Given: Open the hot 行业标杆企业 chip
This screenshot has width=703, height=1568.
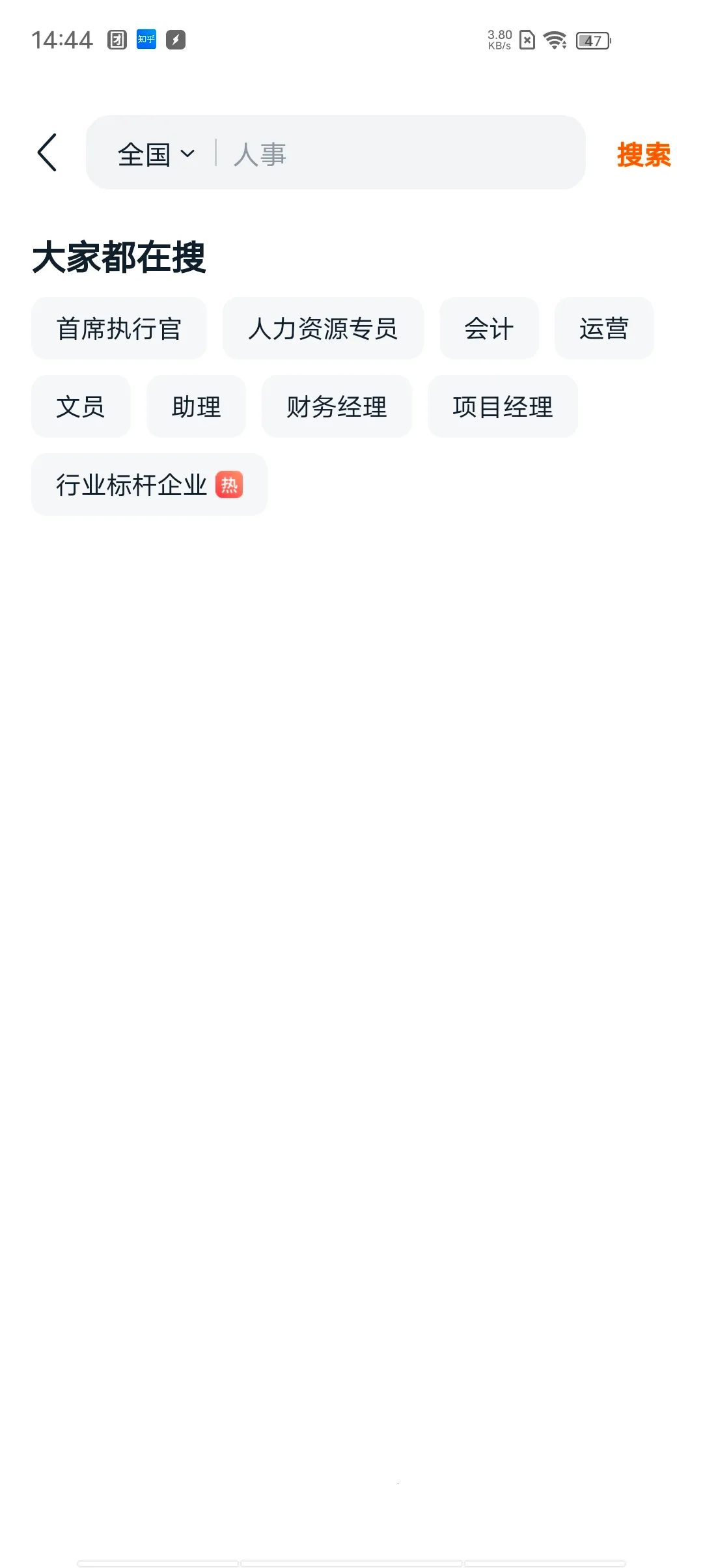Looking at the screenshot, I should (x=149, y=485).
